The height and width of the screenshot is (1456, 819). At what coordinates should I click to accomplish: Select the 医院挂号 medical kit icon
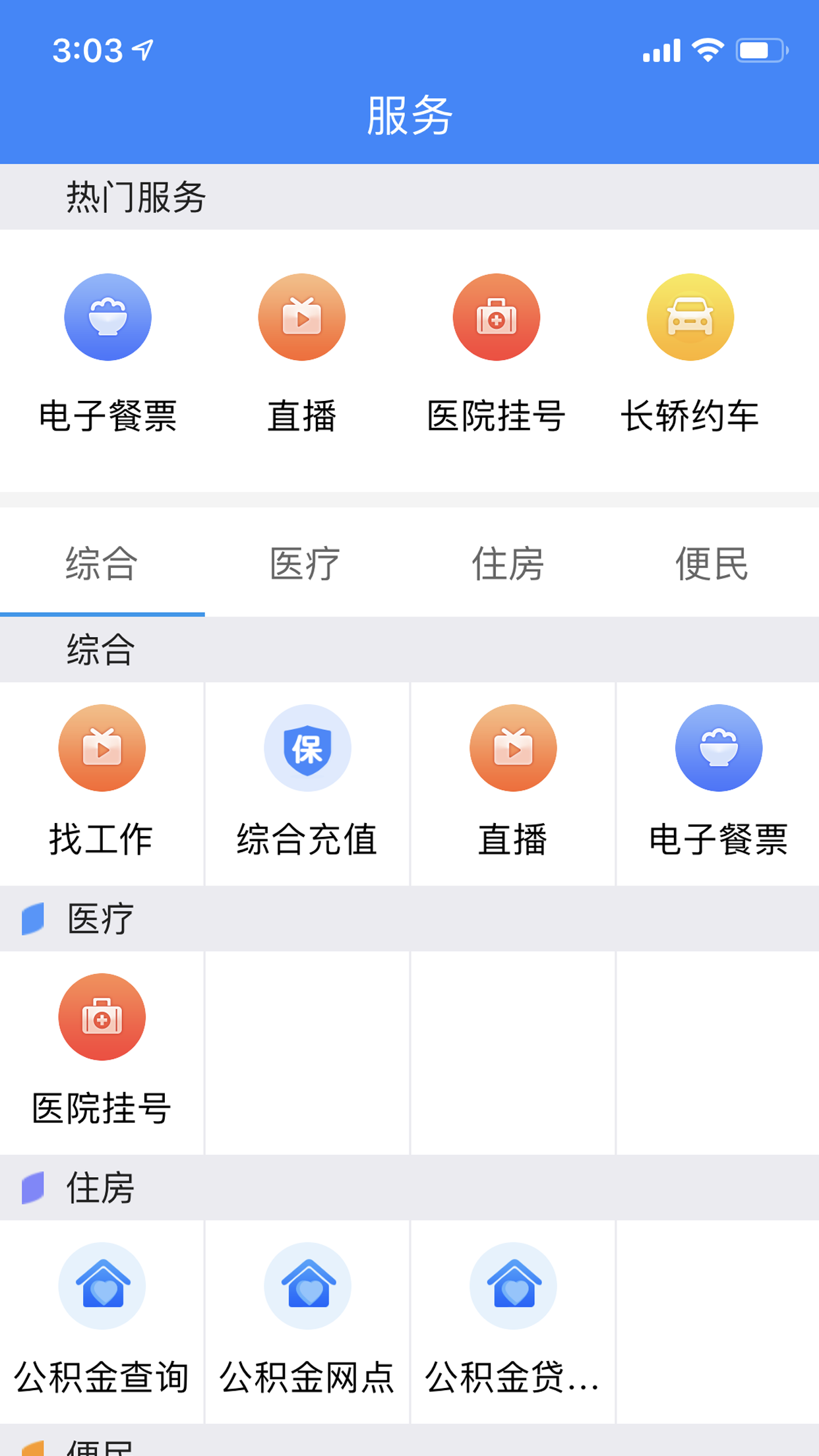pyautogui.click(x=496, y=317)
